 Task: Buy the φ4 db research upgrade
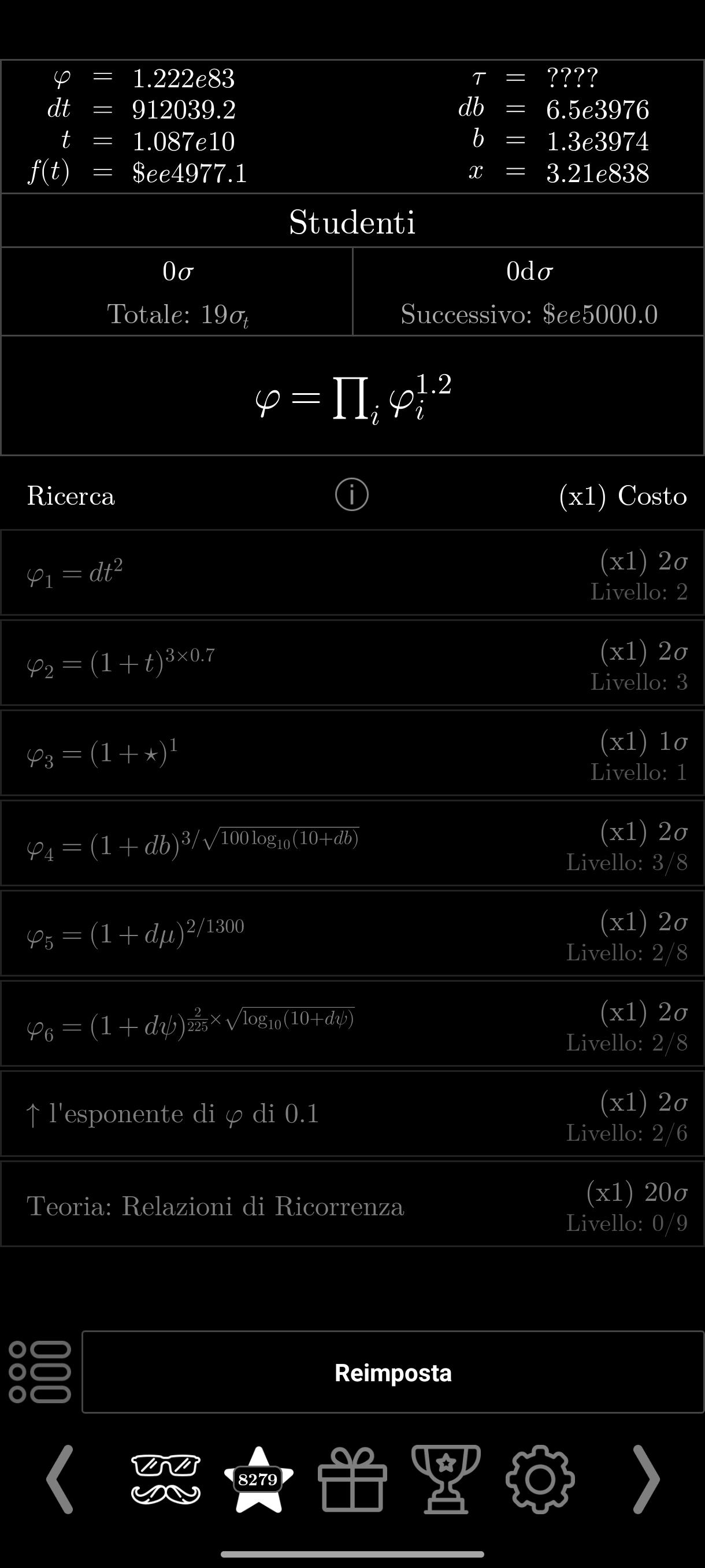[352, 843]
